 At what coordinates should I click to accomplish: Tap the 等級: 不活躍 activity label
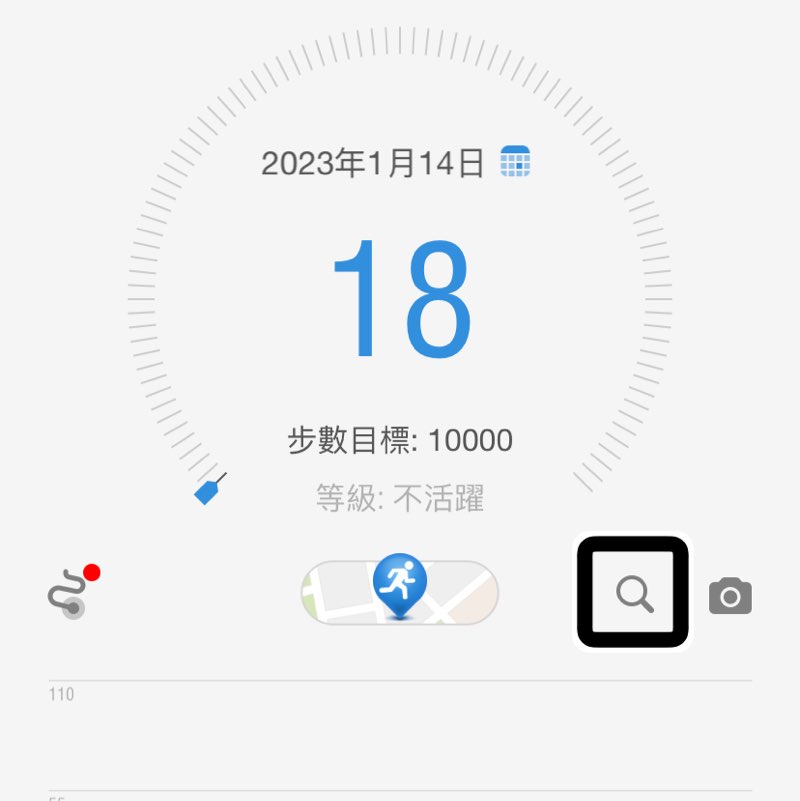point(398,498)
